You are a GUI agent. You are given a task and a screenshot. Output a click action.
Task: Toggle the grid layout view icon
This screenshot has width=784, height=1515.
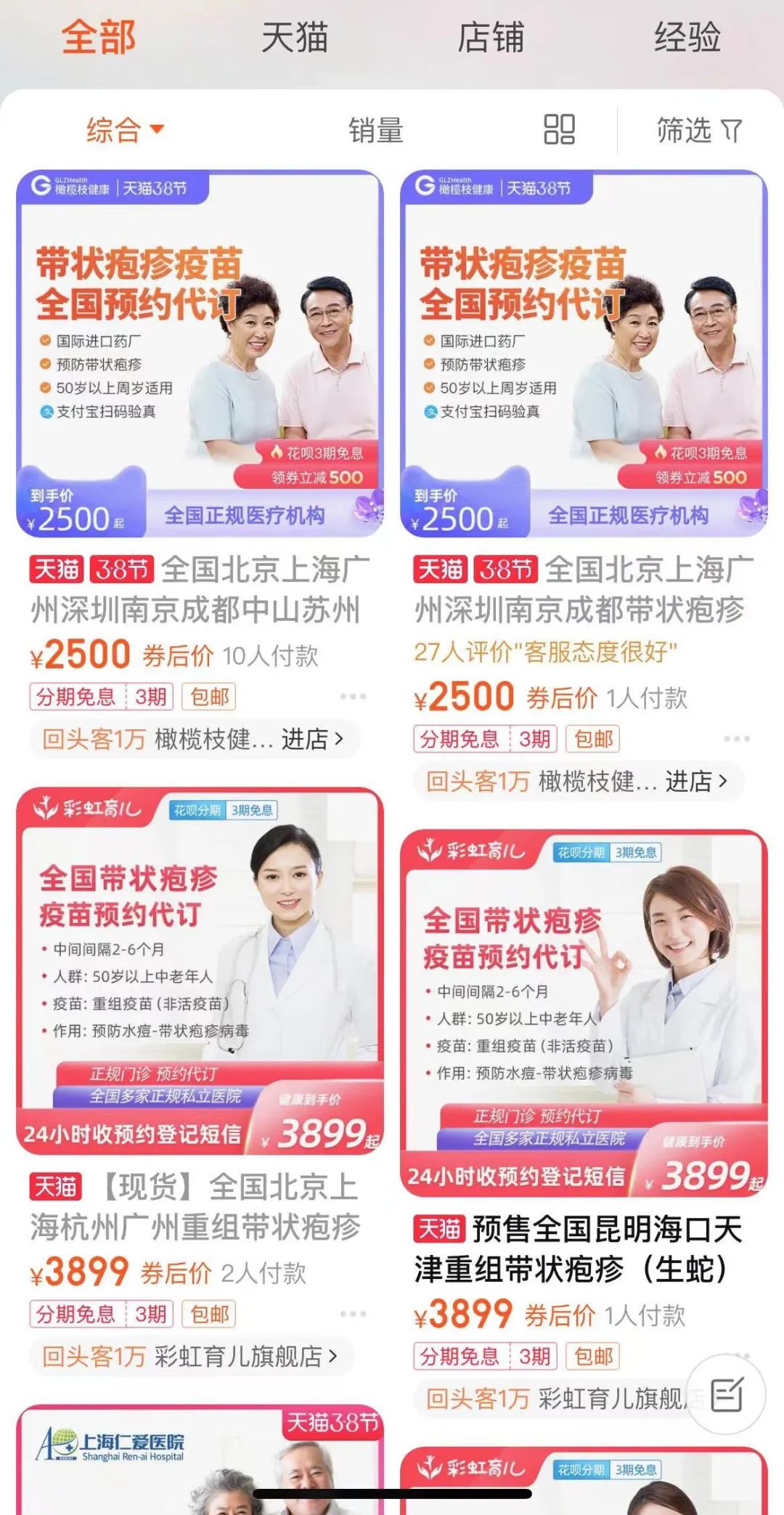559,130
